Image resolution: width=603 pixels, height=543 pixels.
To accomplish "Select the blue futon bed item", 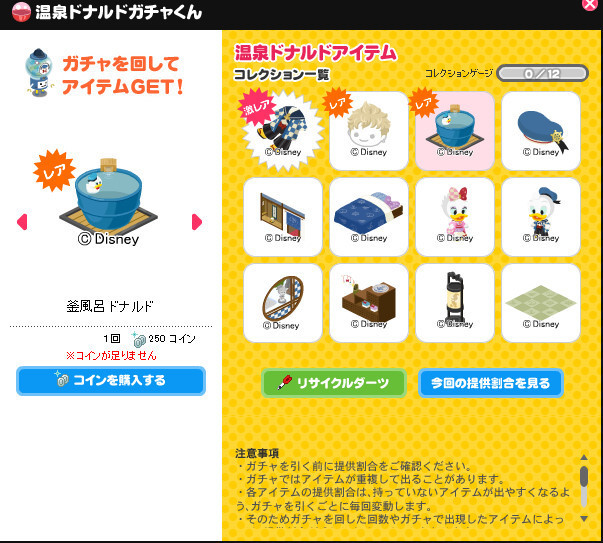I will (x=369, y=214).
